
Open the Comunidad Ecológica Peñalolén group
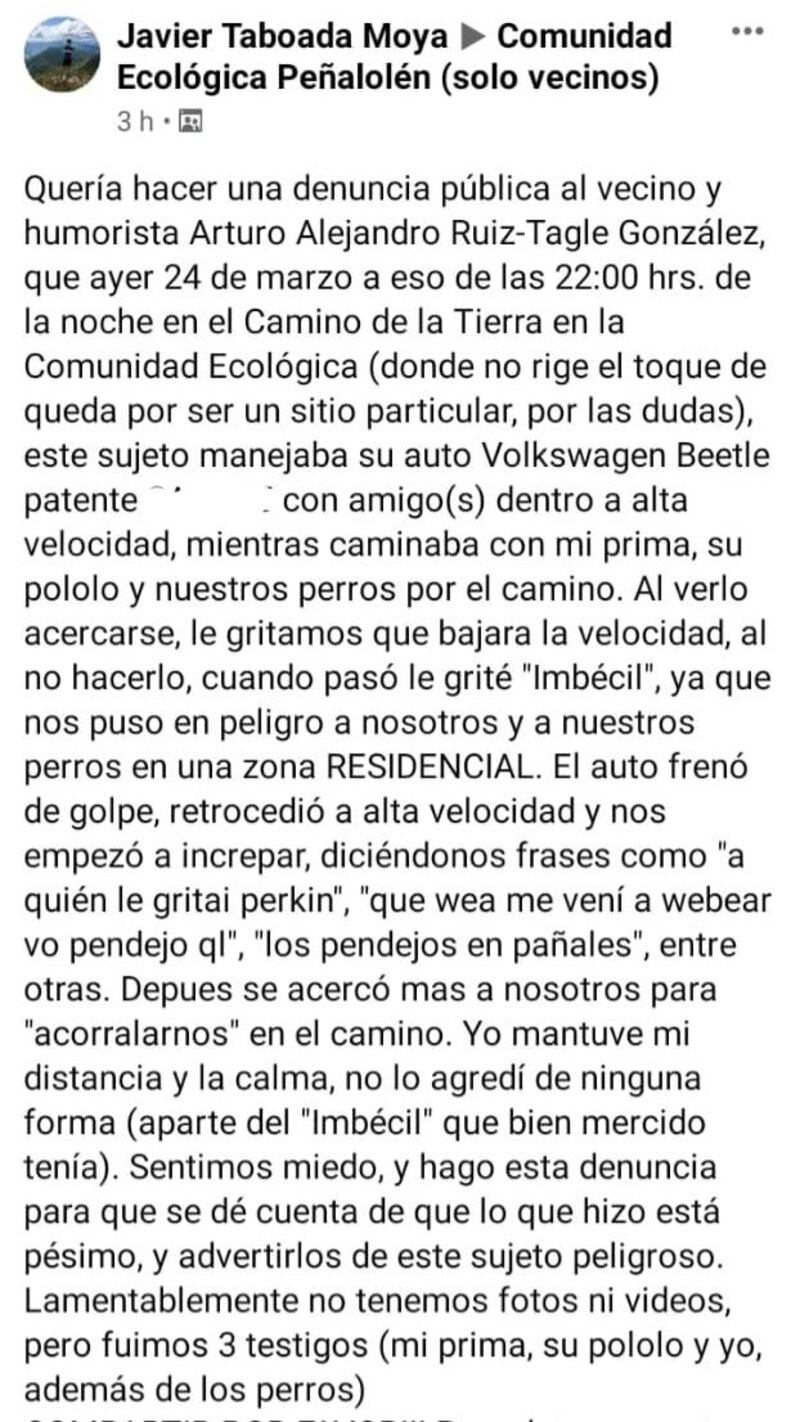point(388,76)
